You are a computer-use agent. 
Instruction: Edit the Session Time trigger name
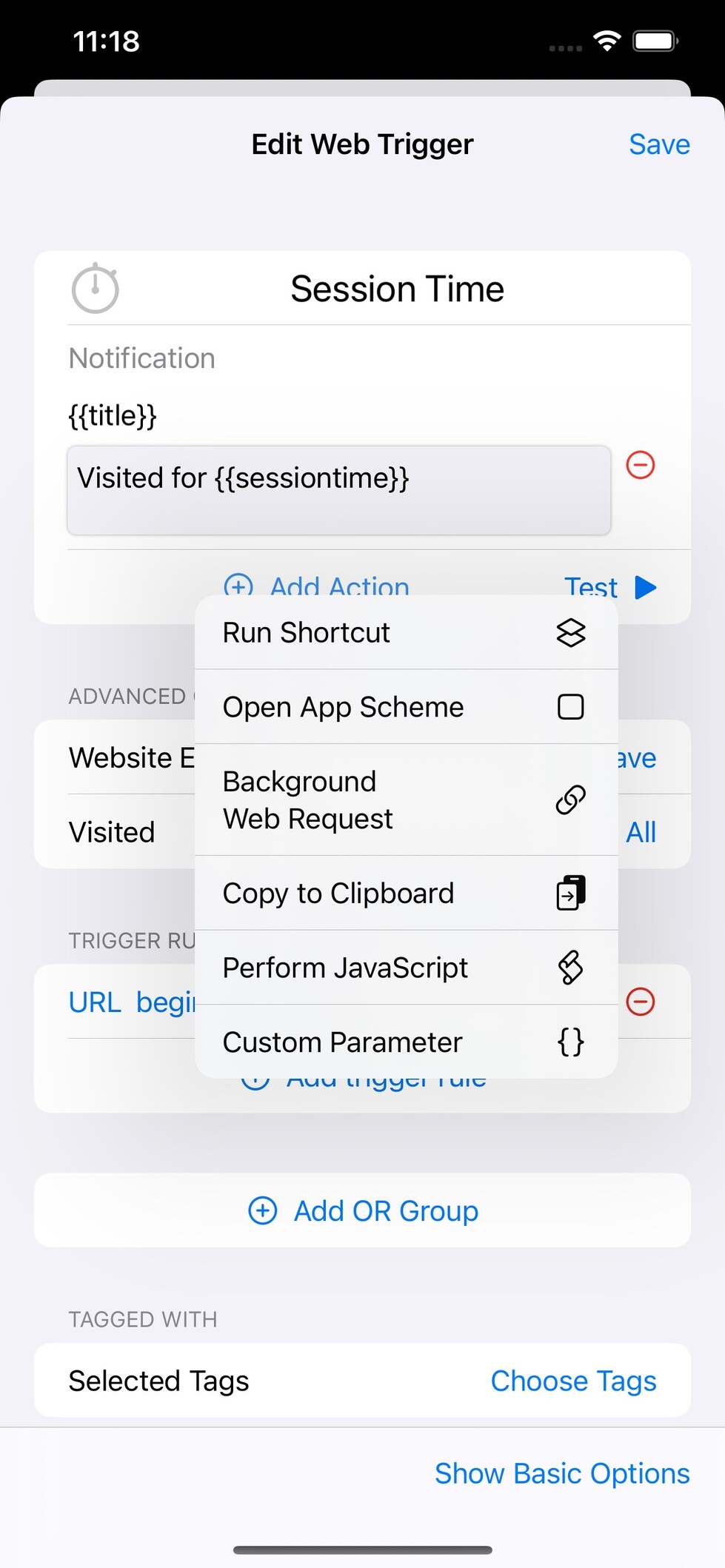[x=397, y=289]
